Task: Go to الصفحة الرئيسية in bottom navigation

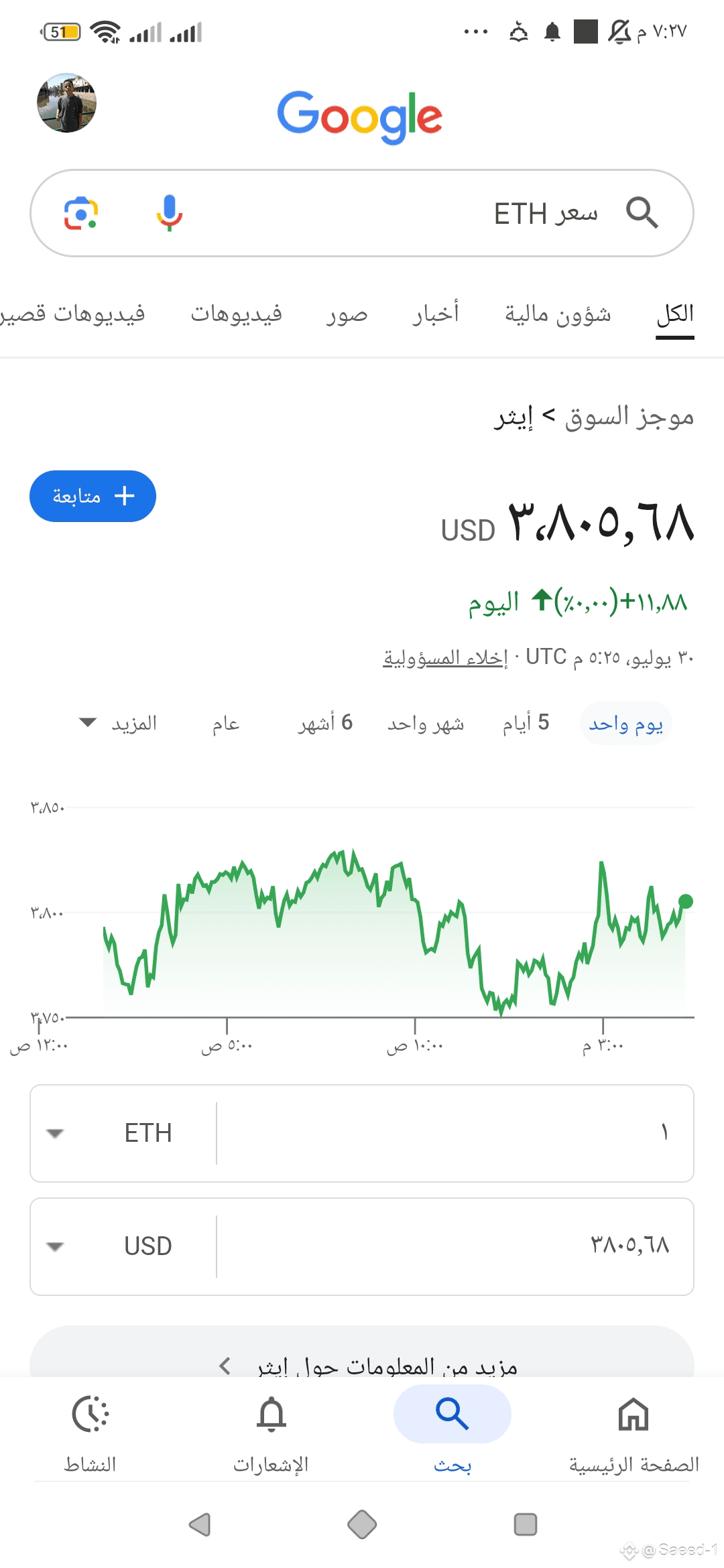Action: (x=633, y=1434)
